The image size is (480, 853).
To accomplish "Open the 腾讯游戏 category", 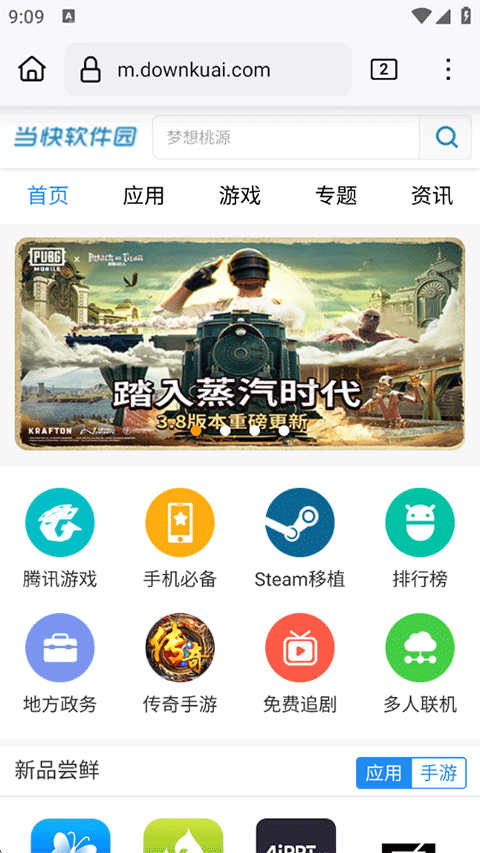I will pyautogui.click(x=60, y=538).
